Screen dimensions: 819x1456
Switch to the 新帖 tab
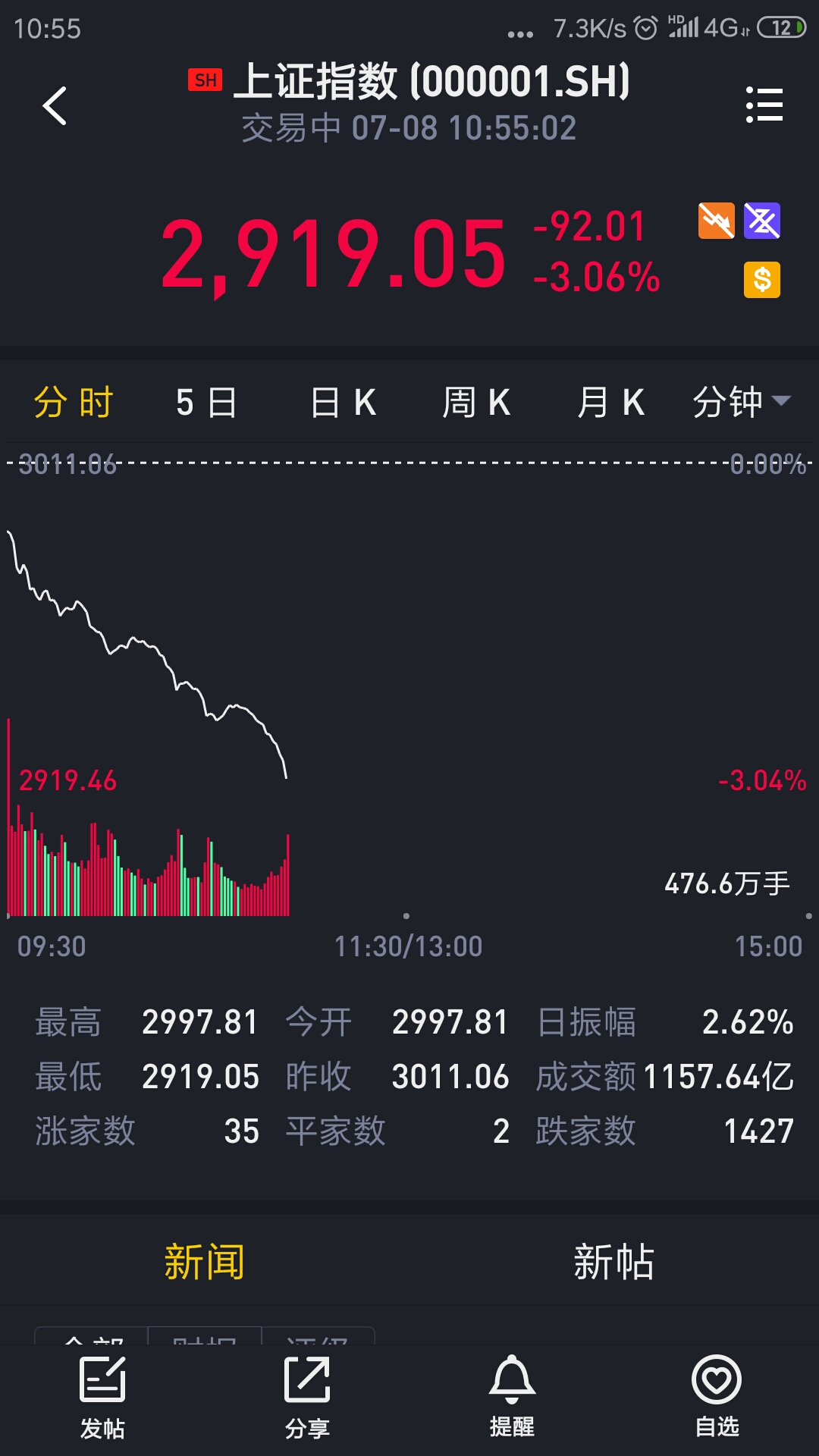pyautogui.click(x=614, y=1262)
